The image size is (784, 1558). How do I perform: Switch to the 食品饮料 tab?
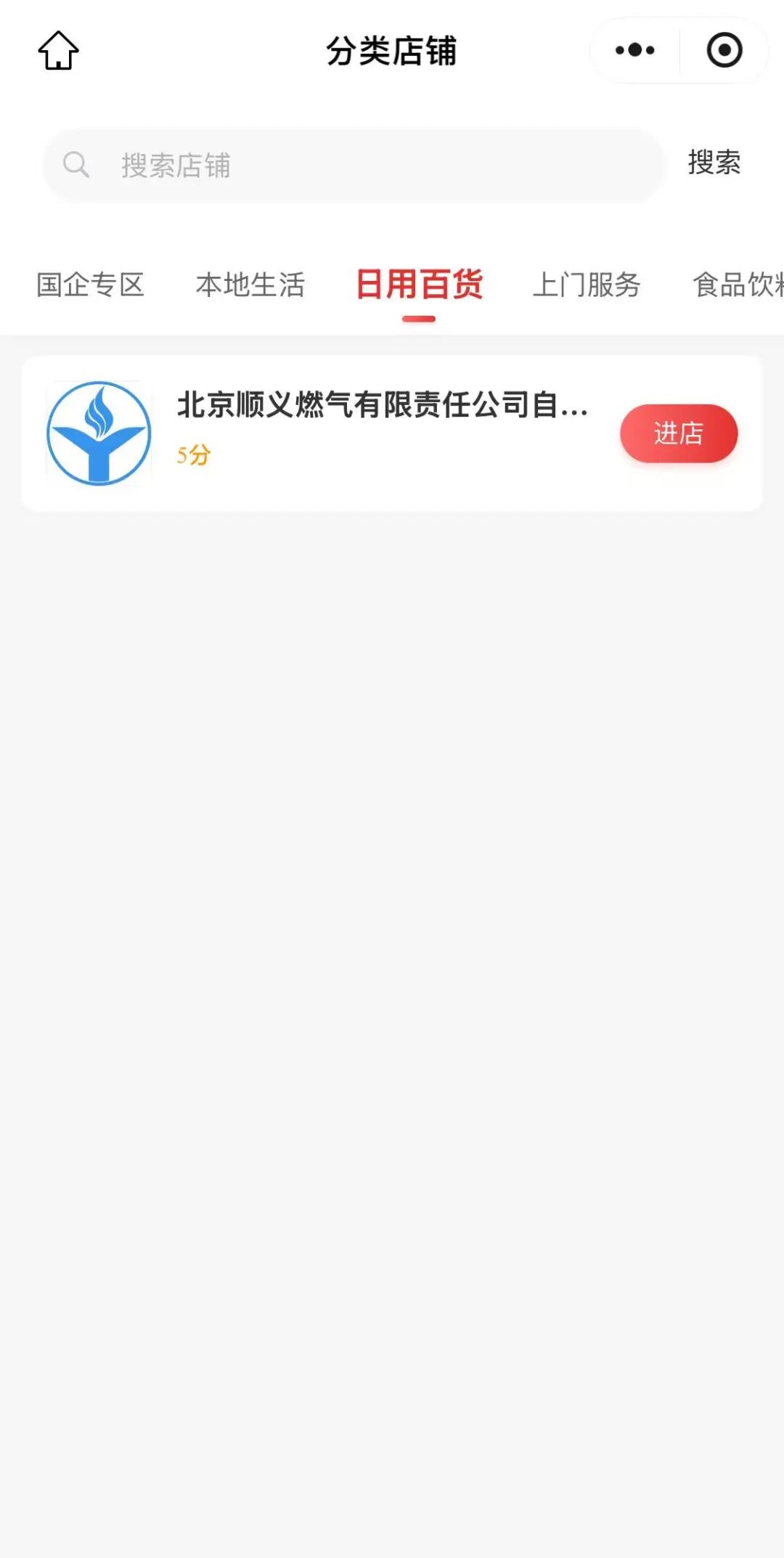(x=738, y=285)
